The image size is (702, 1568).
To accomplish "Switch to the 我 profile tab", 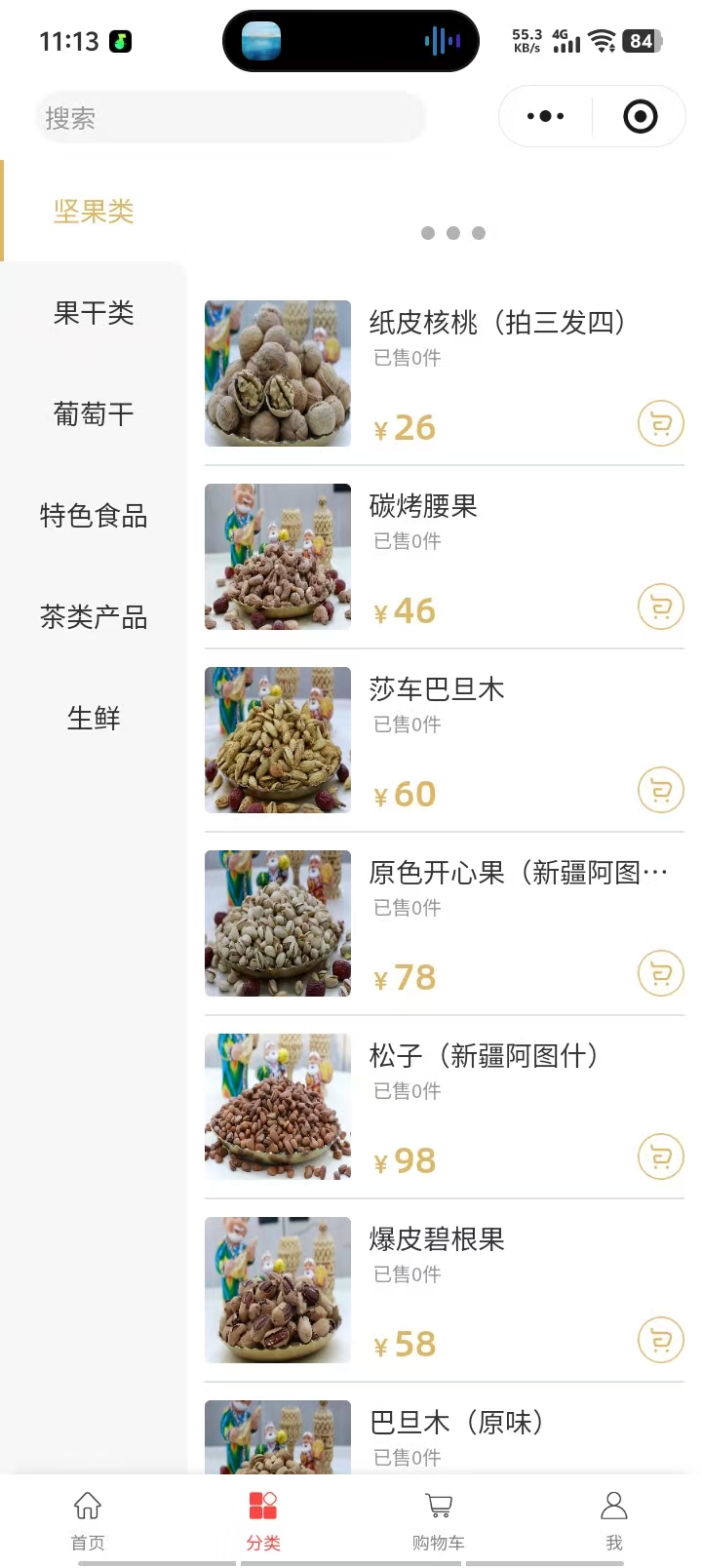I will point(614,1519).
